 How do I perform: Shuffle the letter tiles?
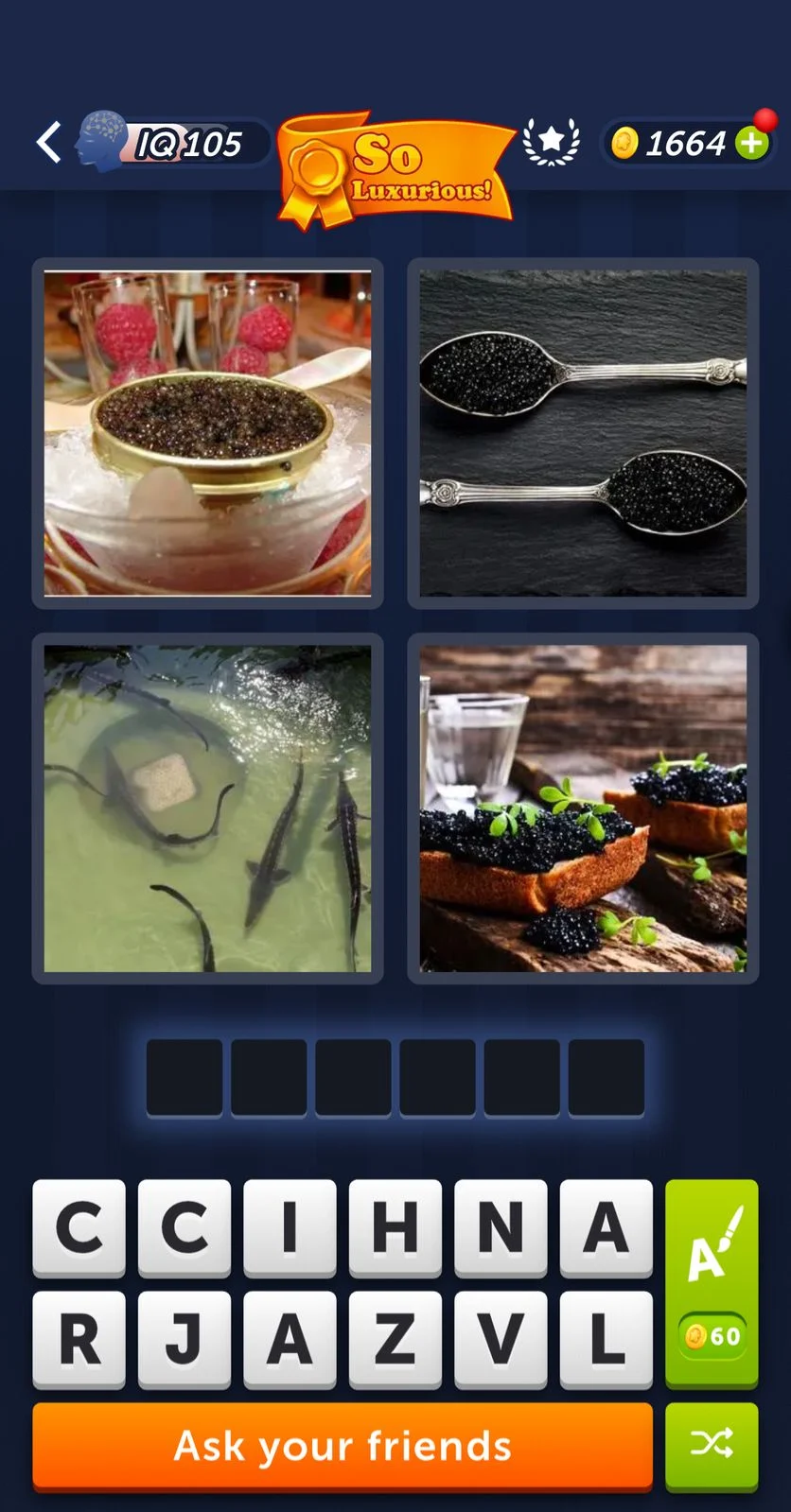pos(712,1444)
